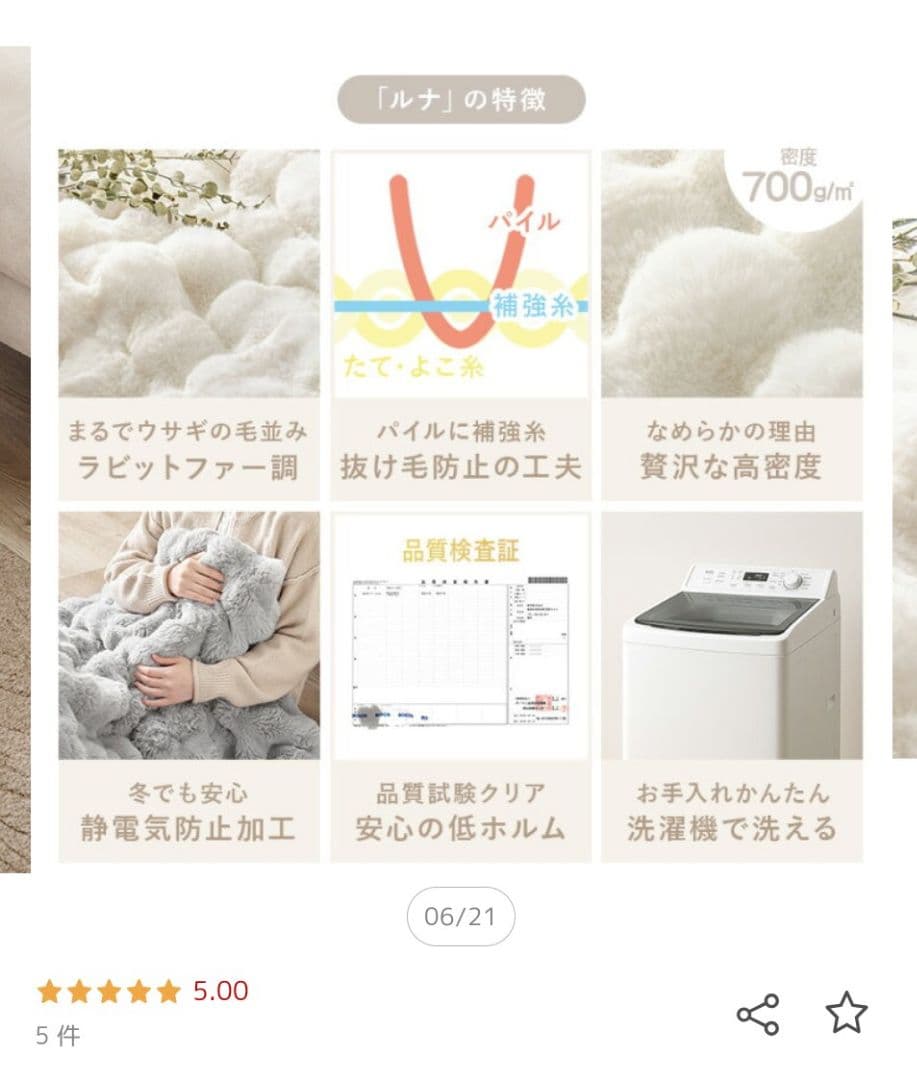Select the 洗濯機で洗える feature panel
The height and width of the screenshot is (1080, 917).
click(x=734, y=810)
